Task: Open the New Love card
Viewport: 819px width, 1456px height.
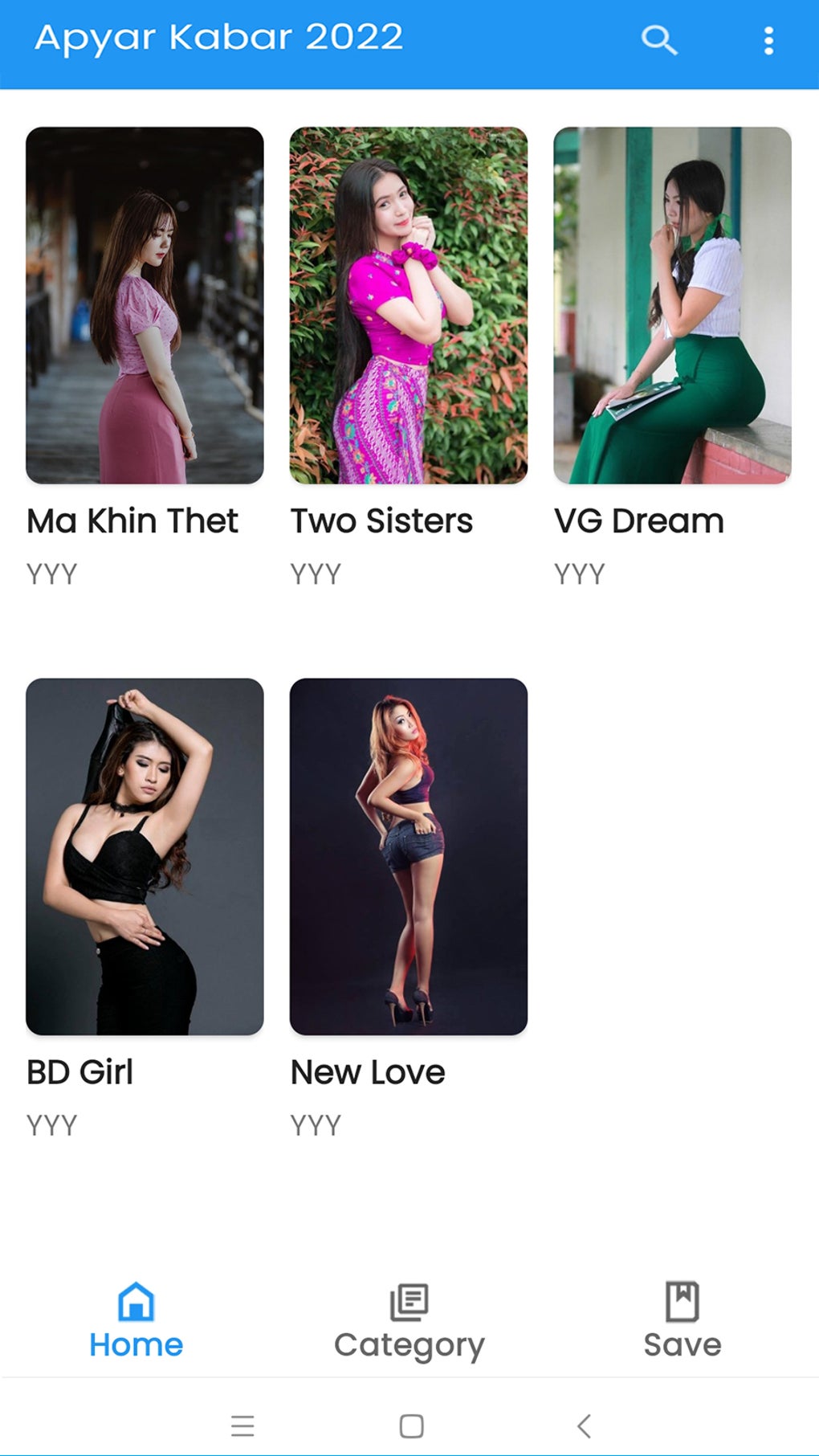Action: (408, 856)
